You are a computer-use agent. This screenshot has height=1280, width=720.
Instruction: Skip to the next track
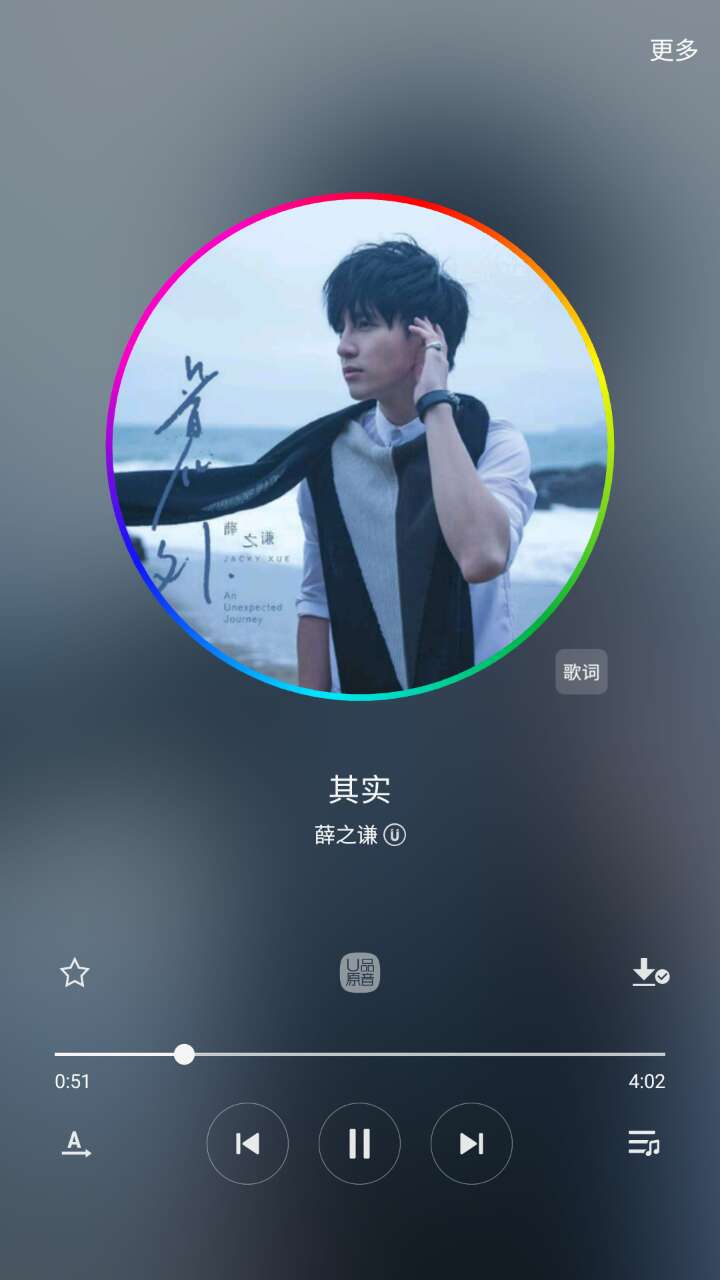(x=471, y=1144)
